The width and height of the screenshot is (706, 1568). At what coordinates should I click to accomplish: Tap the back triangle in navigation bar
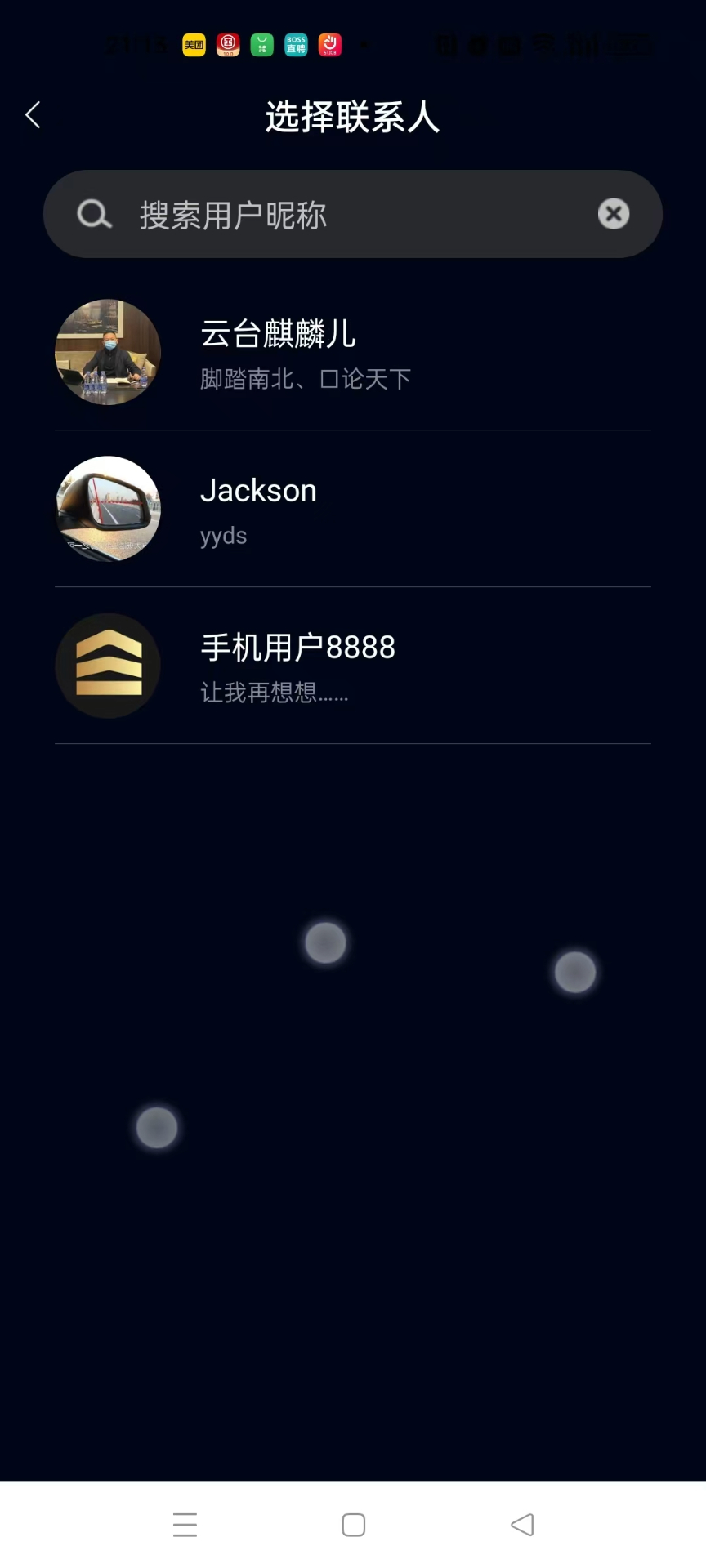pyautogui.click(x=522, y=1524)
